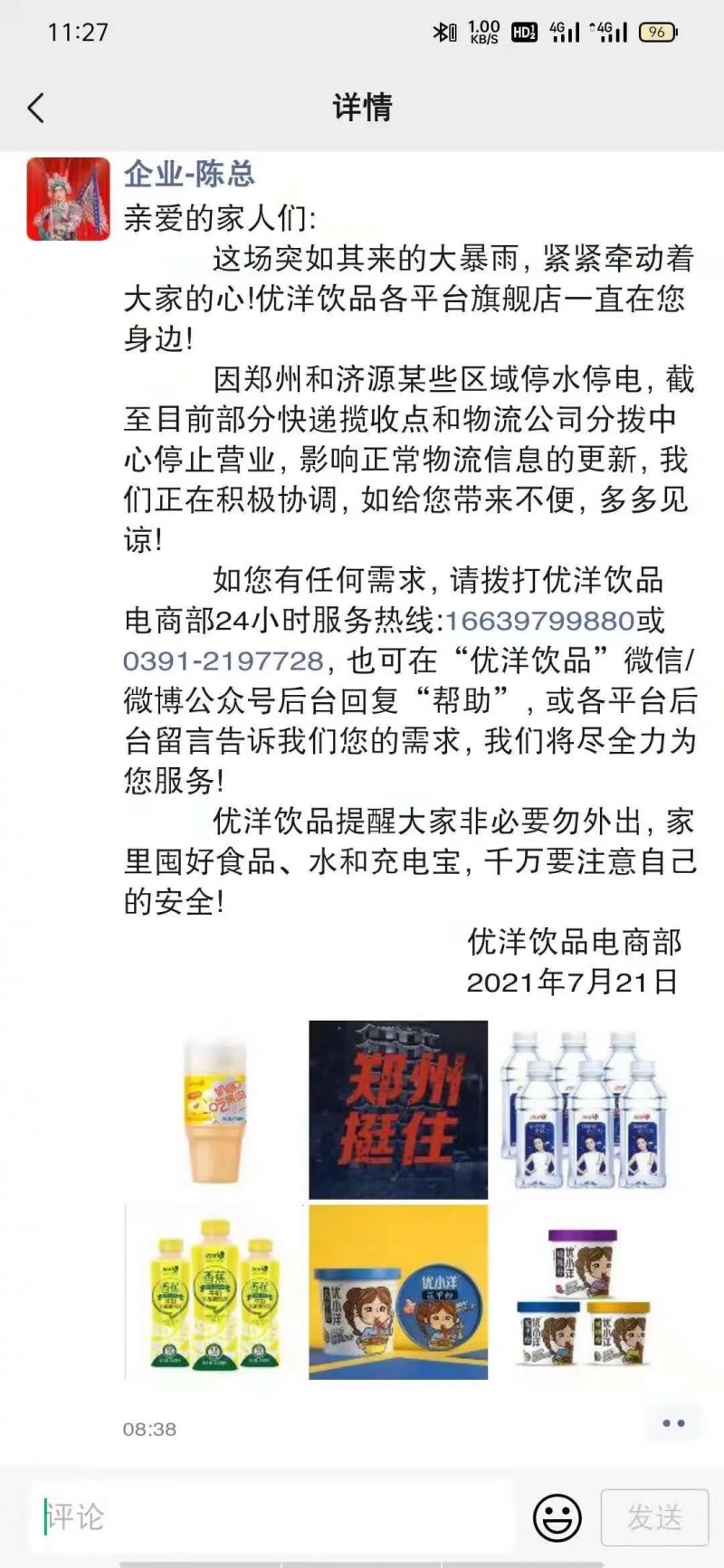
Task: Open the 郑州挺住 poster image
Action: [398, 1109]
